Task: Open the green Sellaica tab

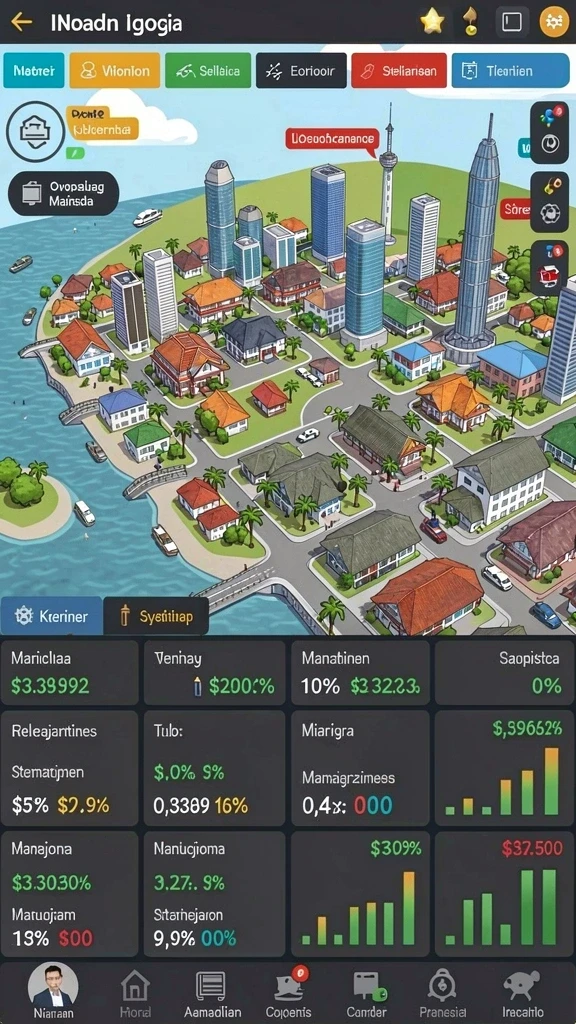Action: coord(208,71)
